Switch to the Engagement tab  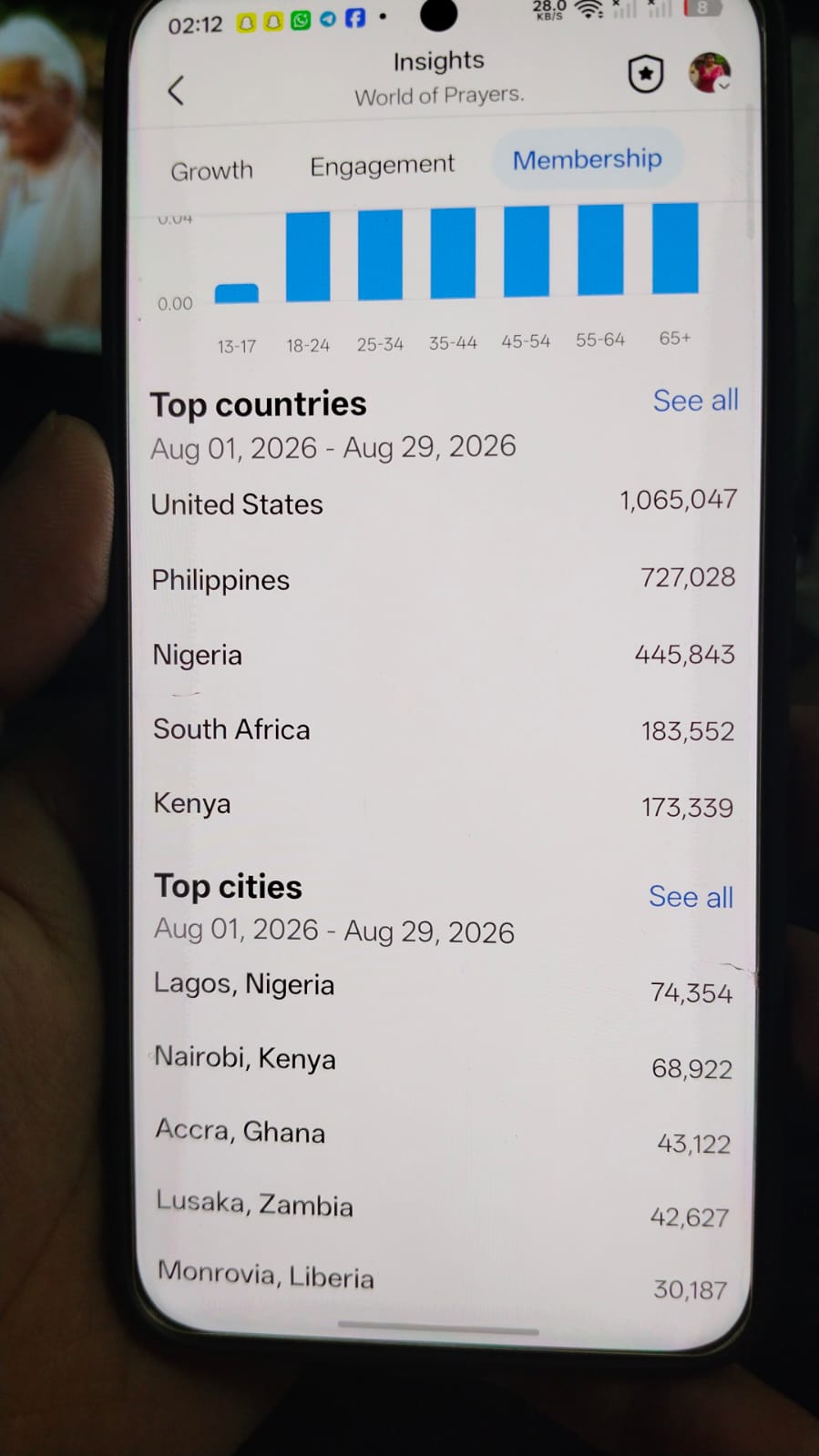[x=382, y=166]
